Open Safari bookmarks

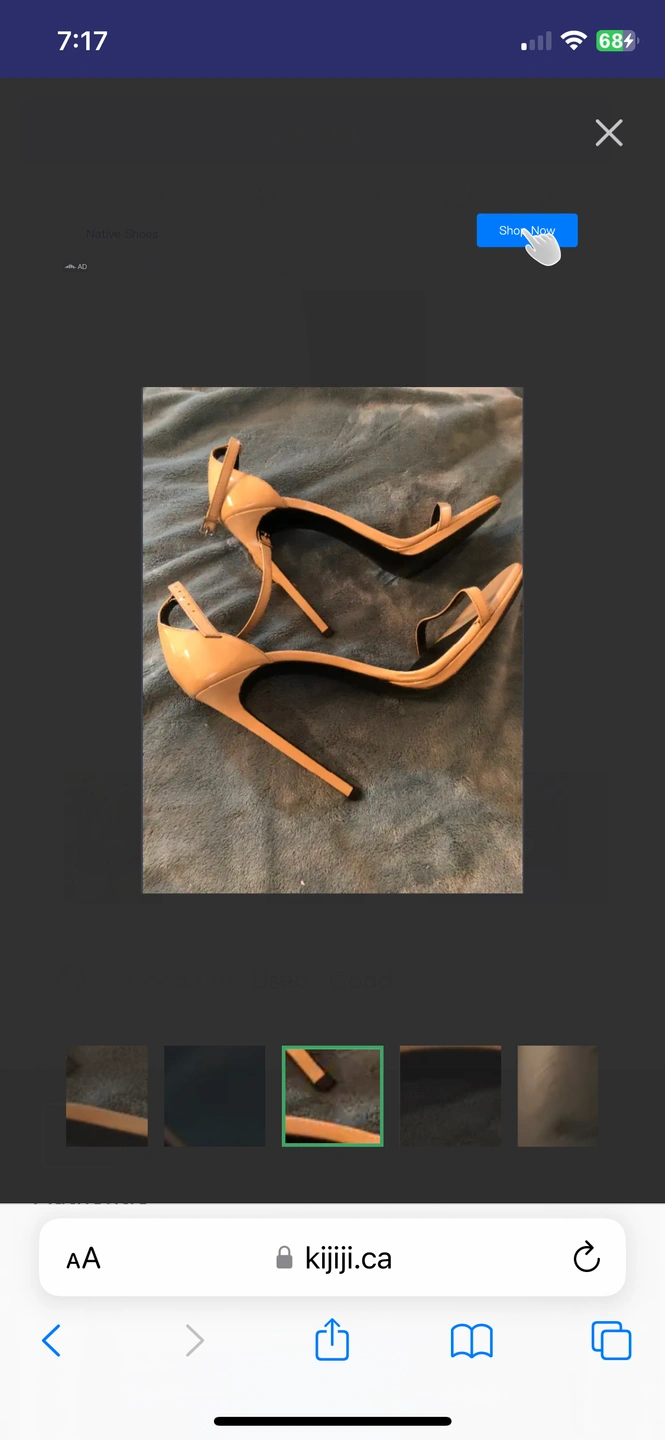(472, 1340)
